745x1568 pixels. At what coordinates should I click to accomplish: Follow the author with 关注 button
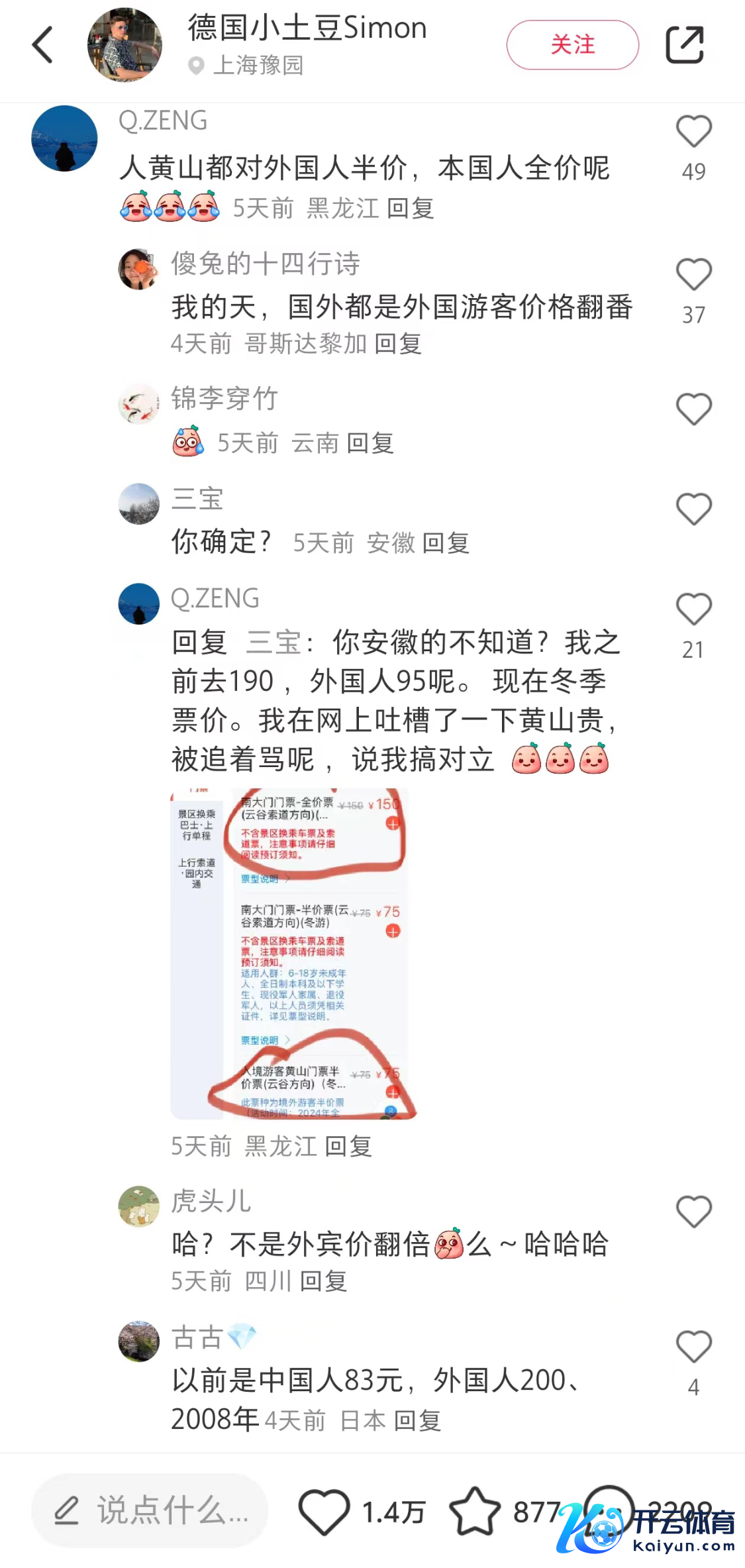point(572,45)
